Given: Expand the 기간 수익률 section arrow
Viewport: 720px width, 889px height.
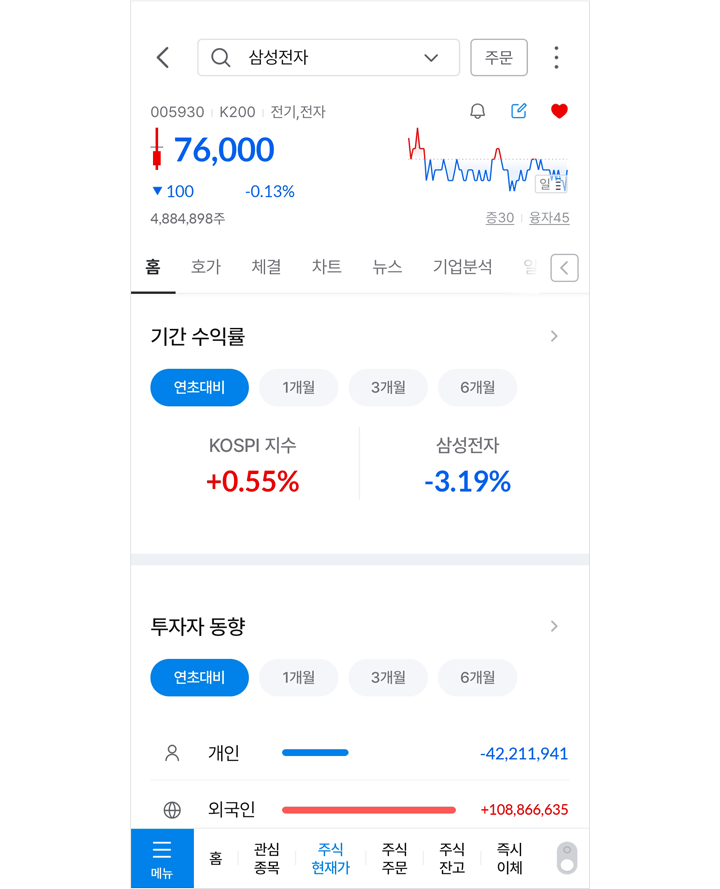Looking at the screenshot, I should (554, 337).
